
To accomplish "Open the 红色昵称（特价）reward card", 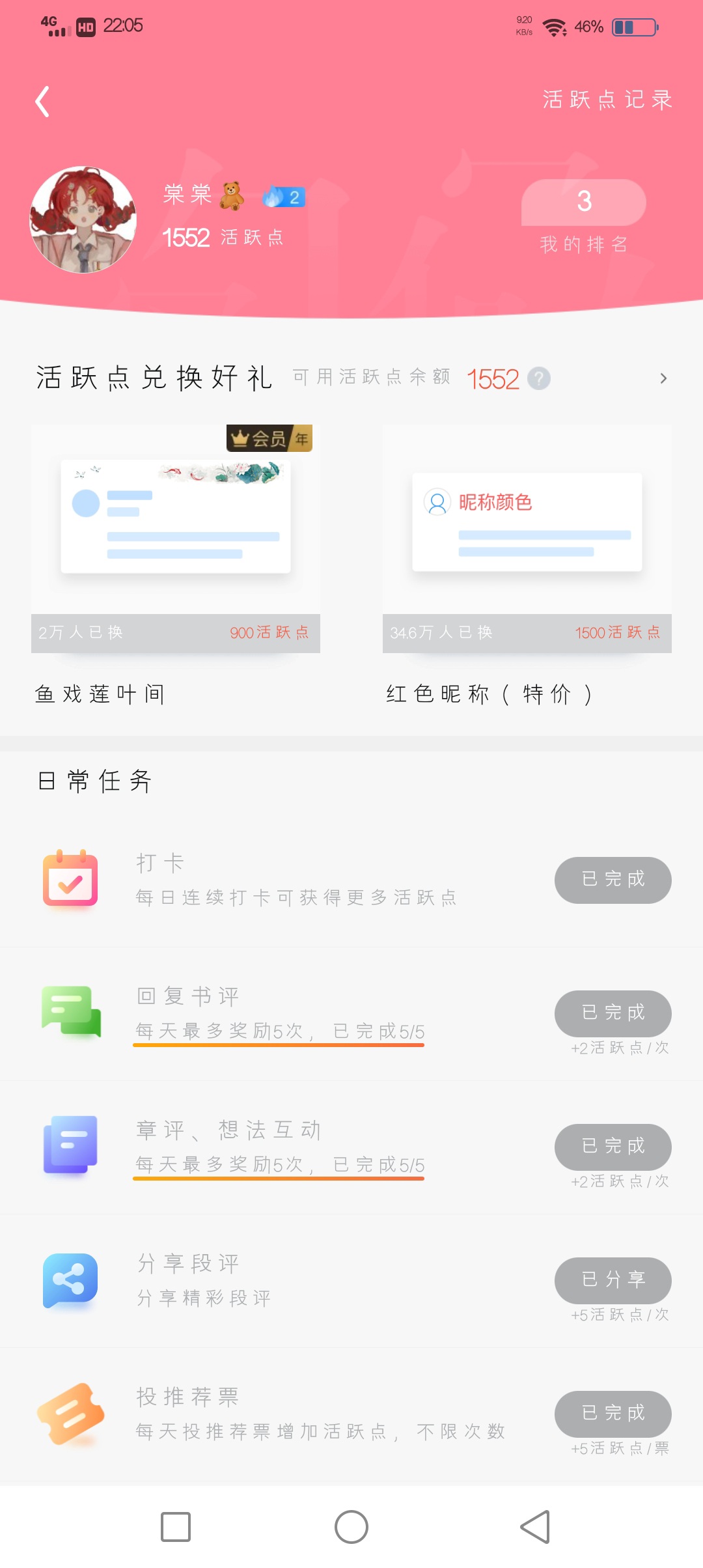I will 527,539.
